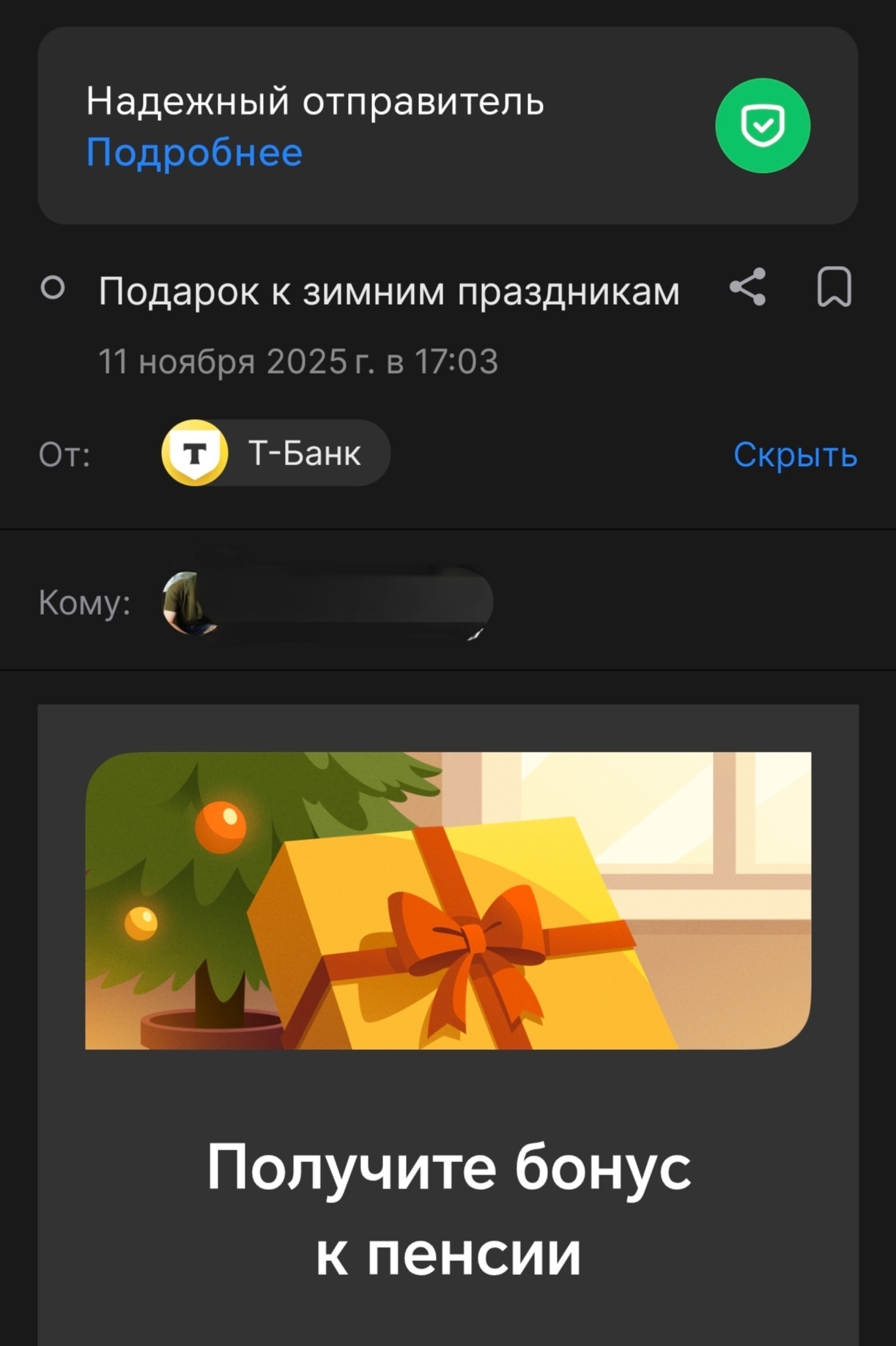Open the Т-Банк sender chip

click(x=275, y=453)
